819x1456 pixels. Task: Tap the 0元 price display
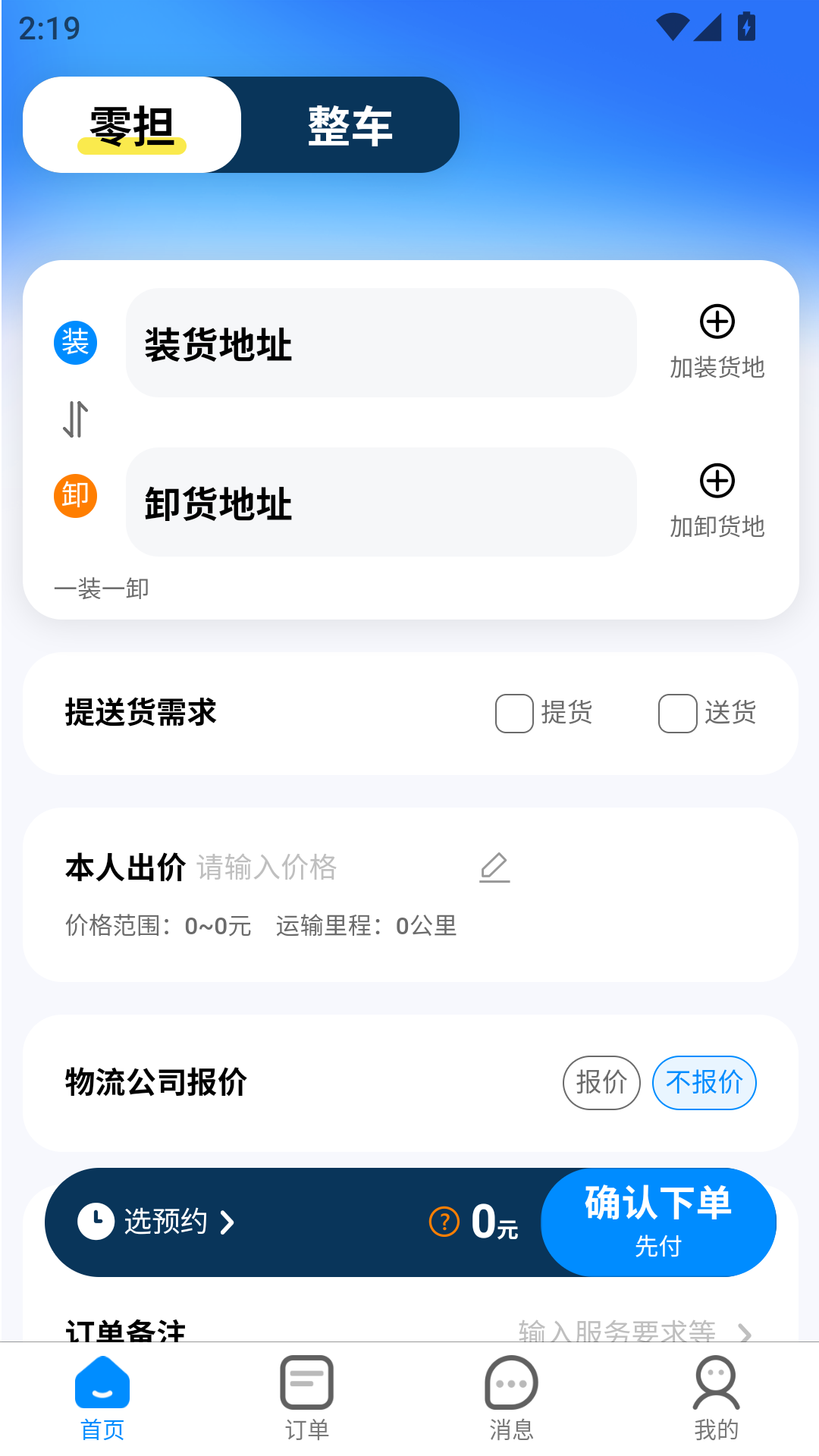click(x=493, y=1222)
